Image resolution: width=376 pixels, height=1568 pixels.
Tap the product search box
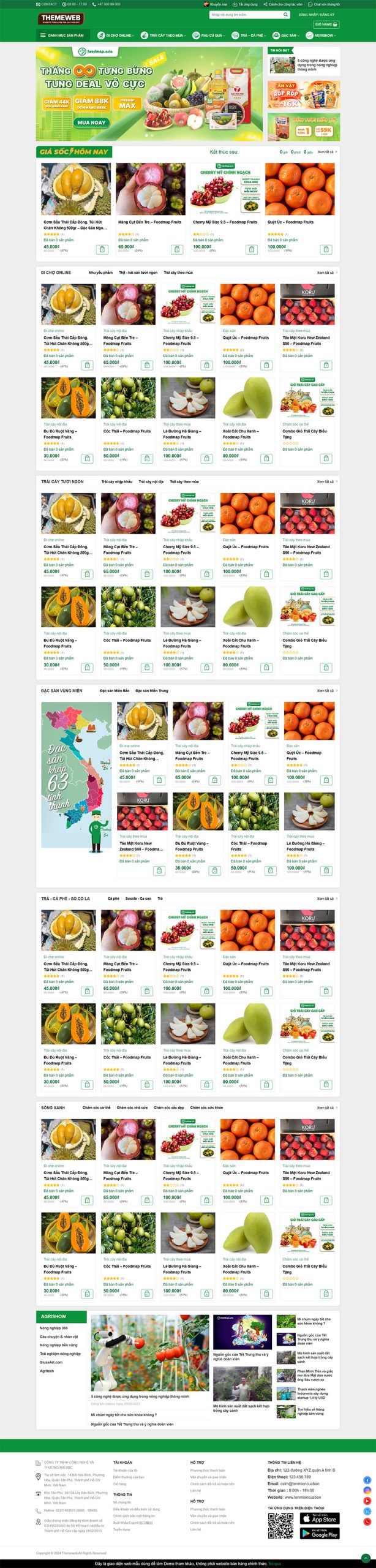coord(246,15)
